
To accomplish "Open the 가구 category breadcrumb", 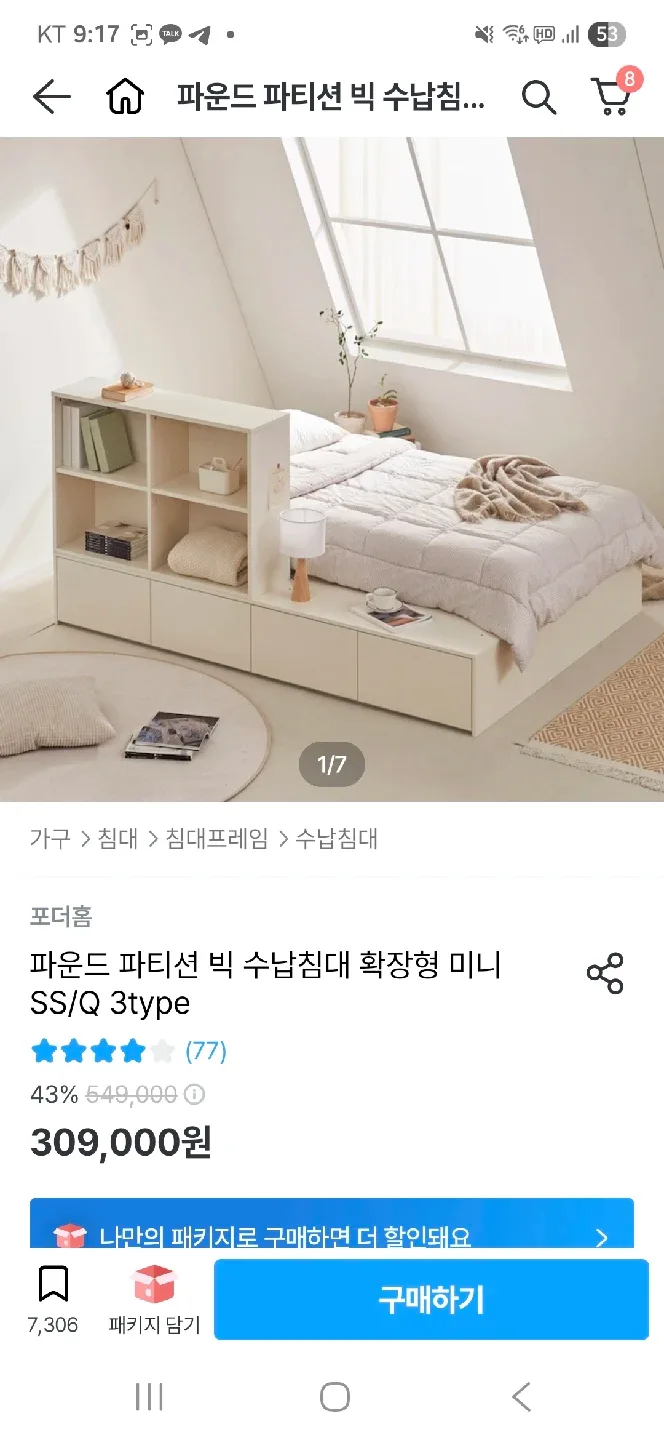I will coord(50,838).
